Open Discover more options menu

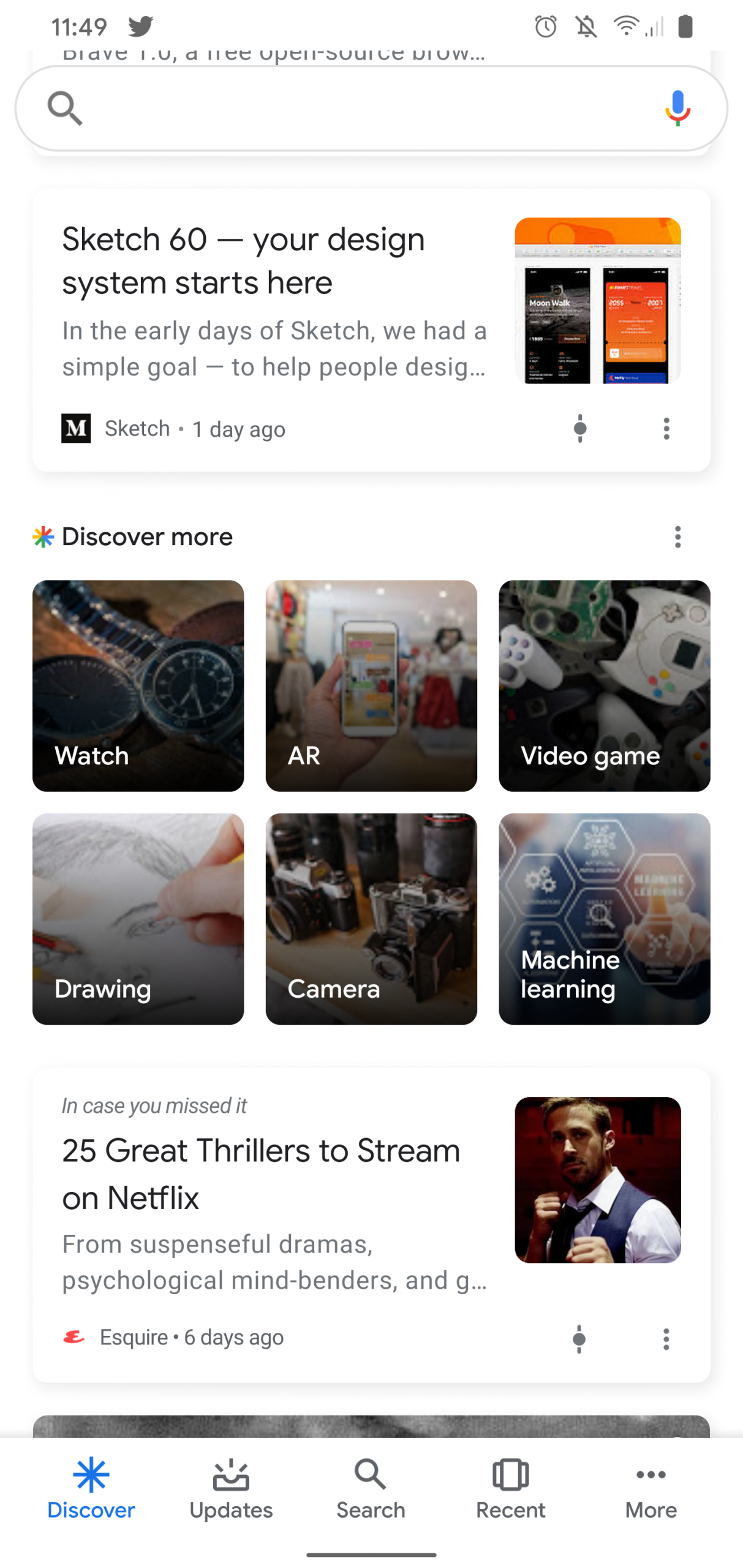coord(677,537)
